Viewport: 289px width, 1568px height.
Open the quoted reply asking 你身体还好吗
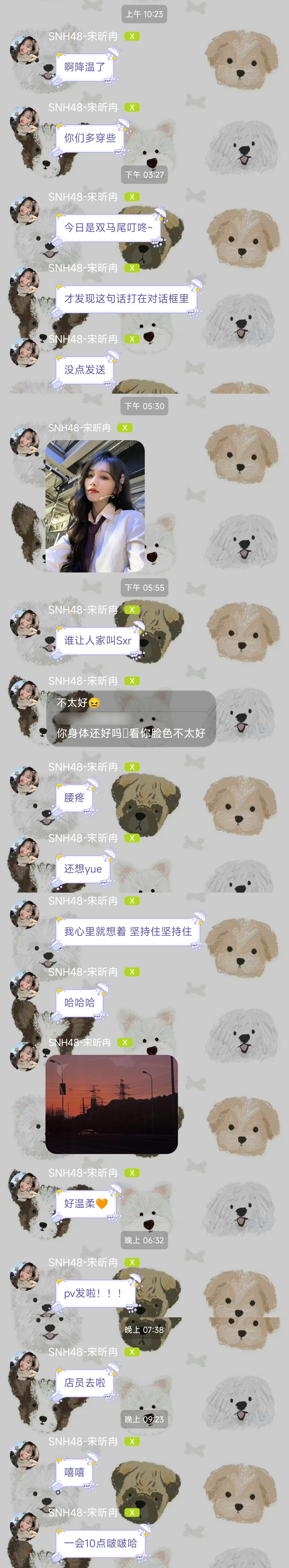point(131,733)
